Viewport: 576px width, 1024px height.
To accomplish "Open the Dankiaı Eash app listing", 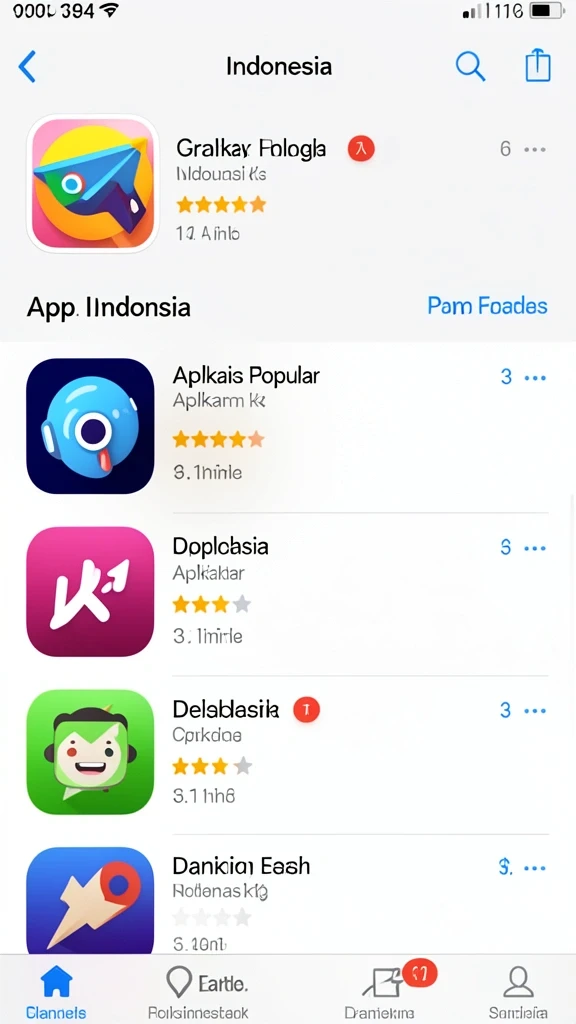I will point(288,902).
